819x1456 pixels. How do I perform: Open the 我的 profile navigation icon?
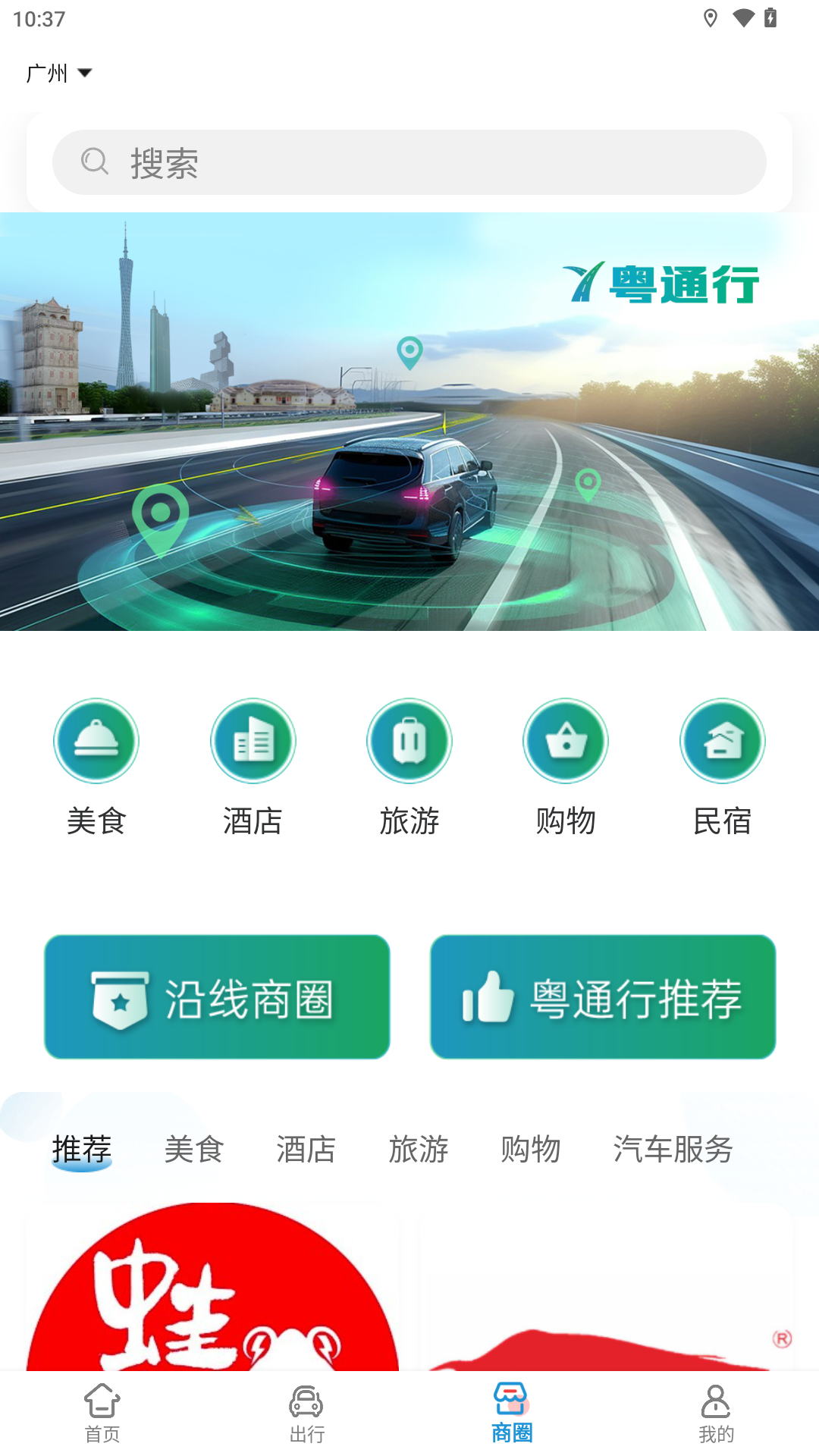(x=717, y=1407)
